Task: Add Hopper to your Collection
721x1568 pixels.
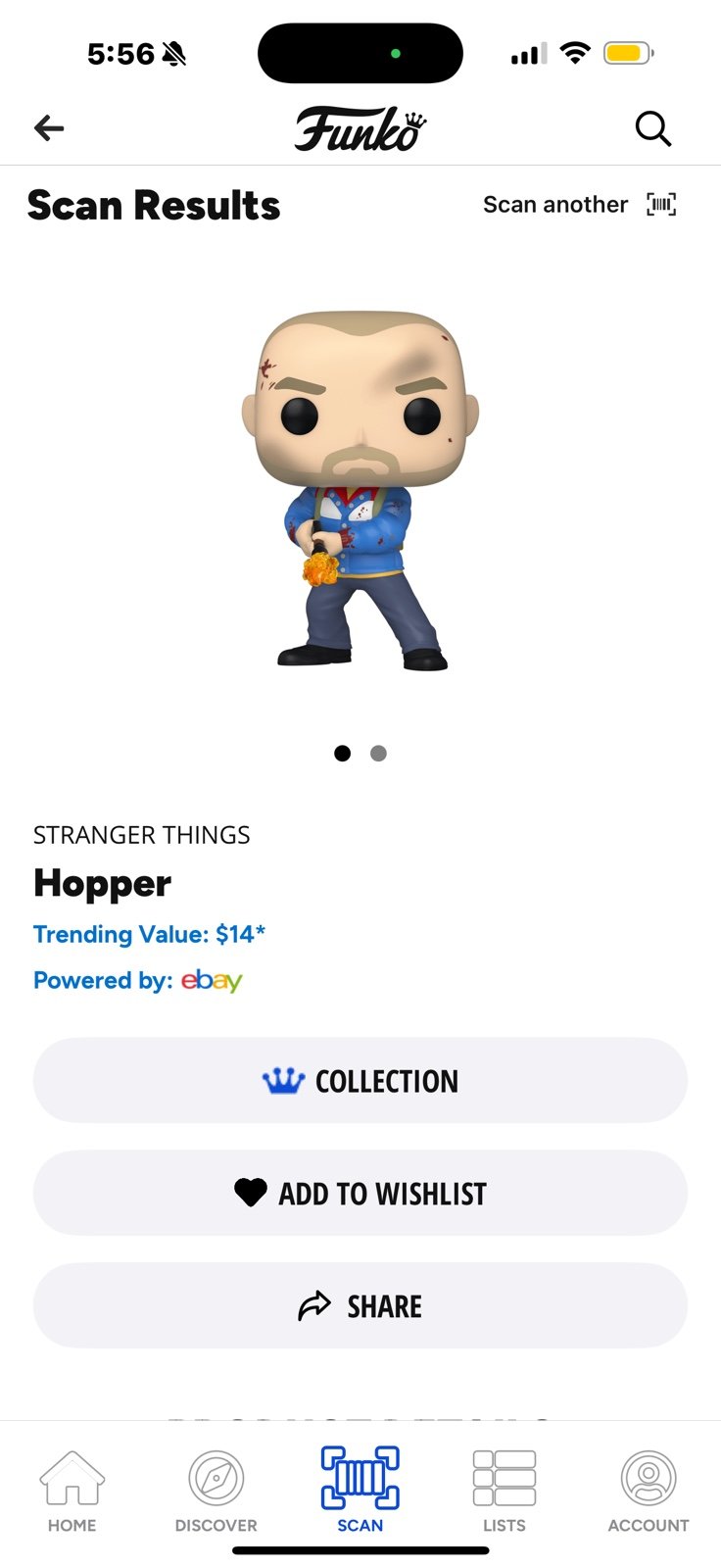Action: 360,1080
